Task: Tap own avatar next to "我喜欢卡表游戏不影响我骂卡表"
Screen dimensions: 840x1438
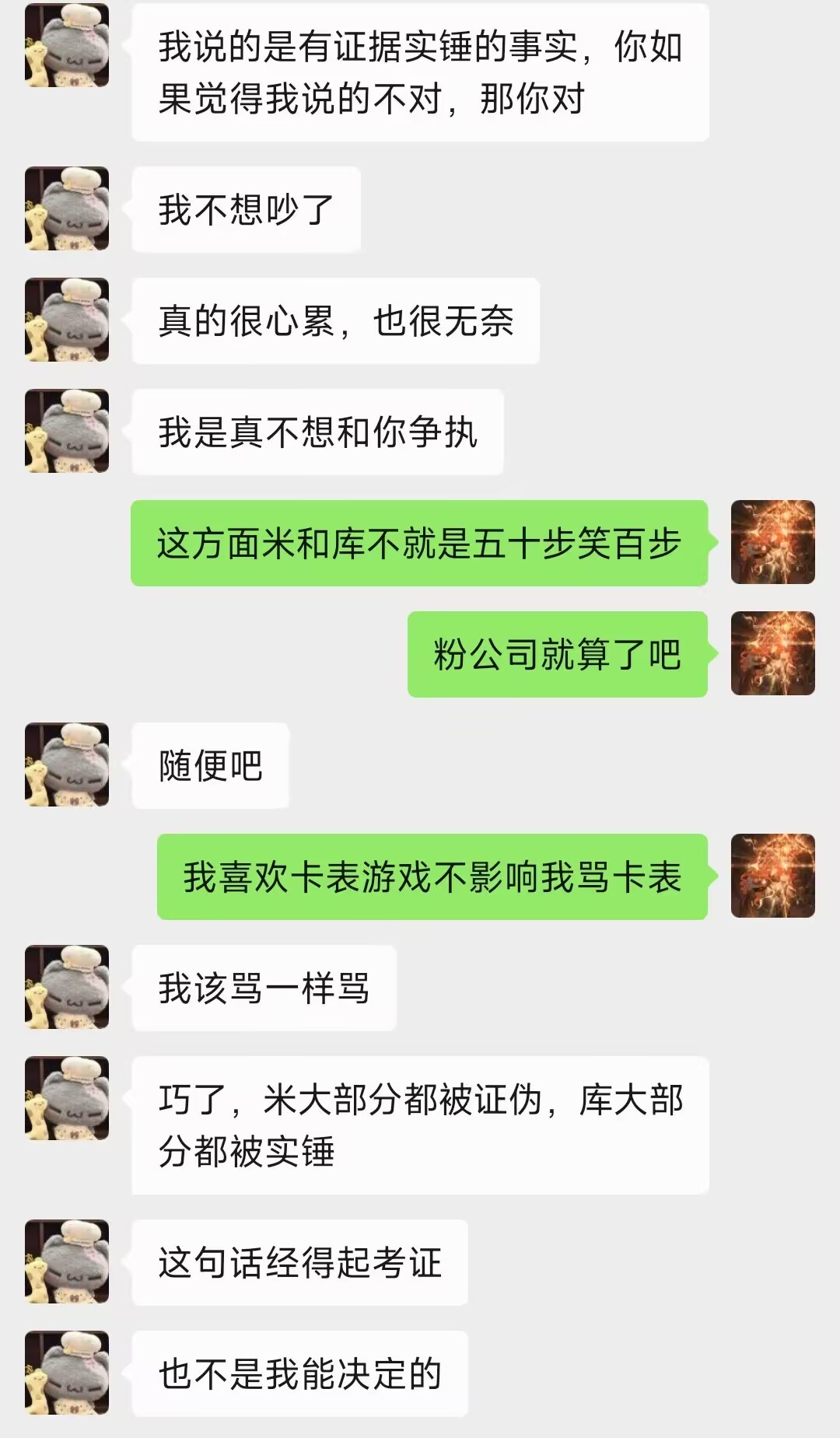Action: pos(773,876)
